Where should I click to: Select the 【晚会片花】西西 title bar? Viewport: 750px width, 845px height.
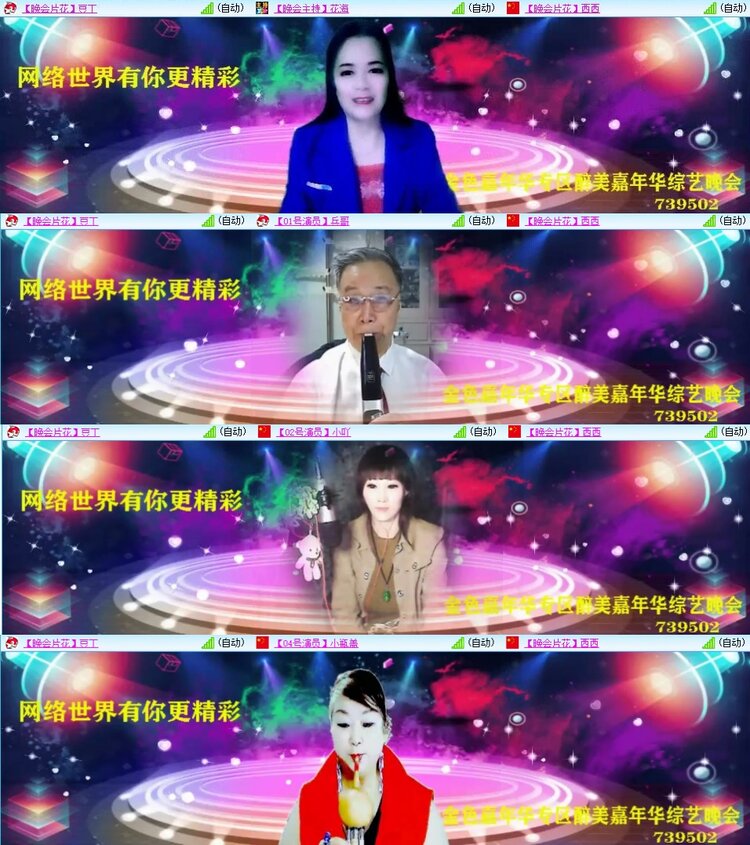coord(563,7)
